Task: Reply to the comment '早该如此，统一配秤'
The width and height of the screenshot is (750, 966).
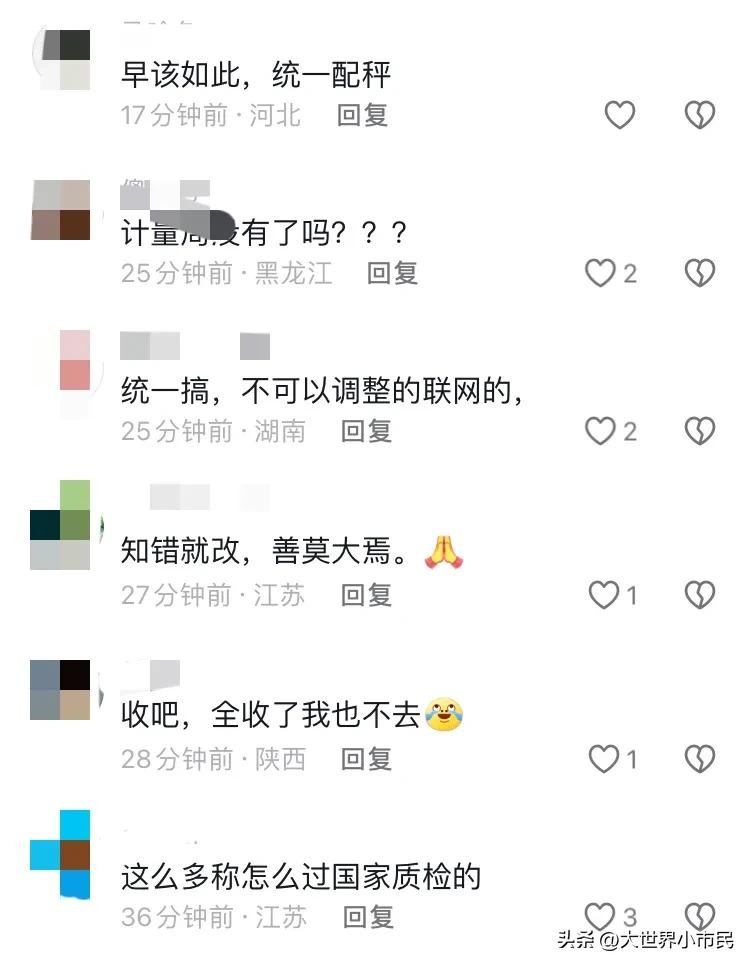Action: pyautogui.click(x=362, y=115)
